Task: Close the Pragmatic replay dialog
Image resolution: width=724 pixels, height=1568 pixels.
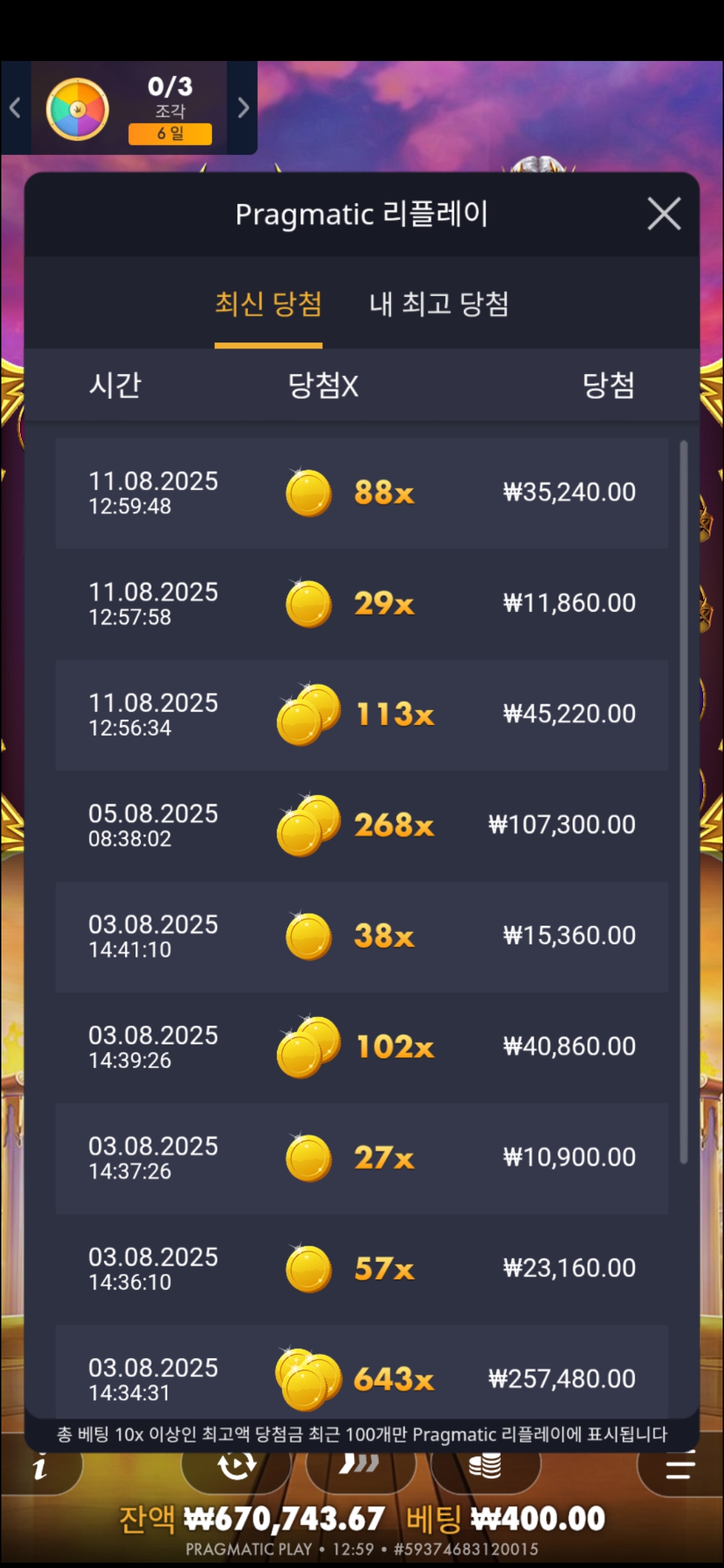Action: (x=664, y=214)
